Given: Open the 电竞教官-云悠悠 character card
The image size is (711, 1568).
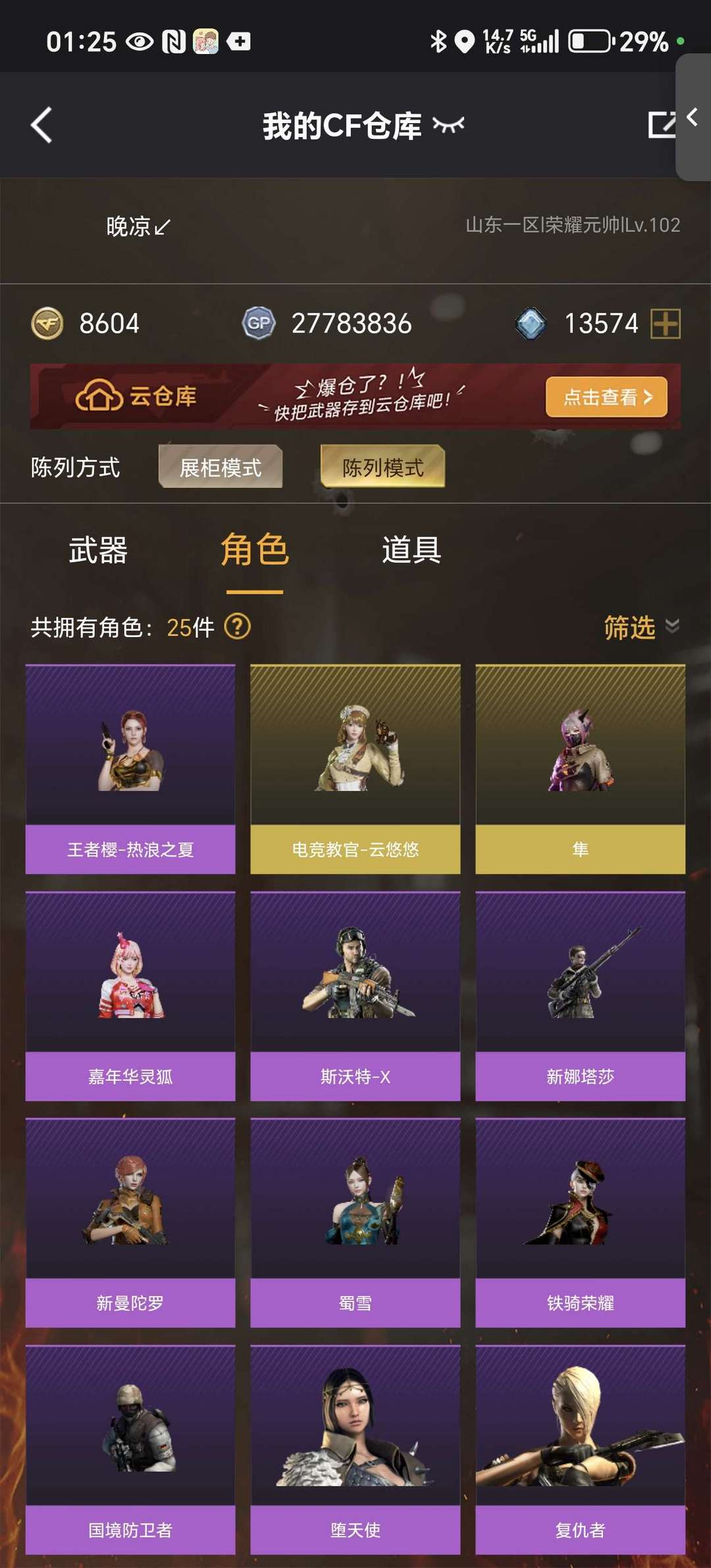Looking at the screenshot, I should click(355, 769).
